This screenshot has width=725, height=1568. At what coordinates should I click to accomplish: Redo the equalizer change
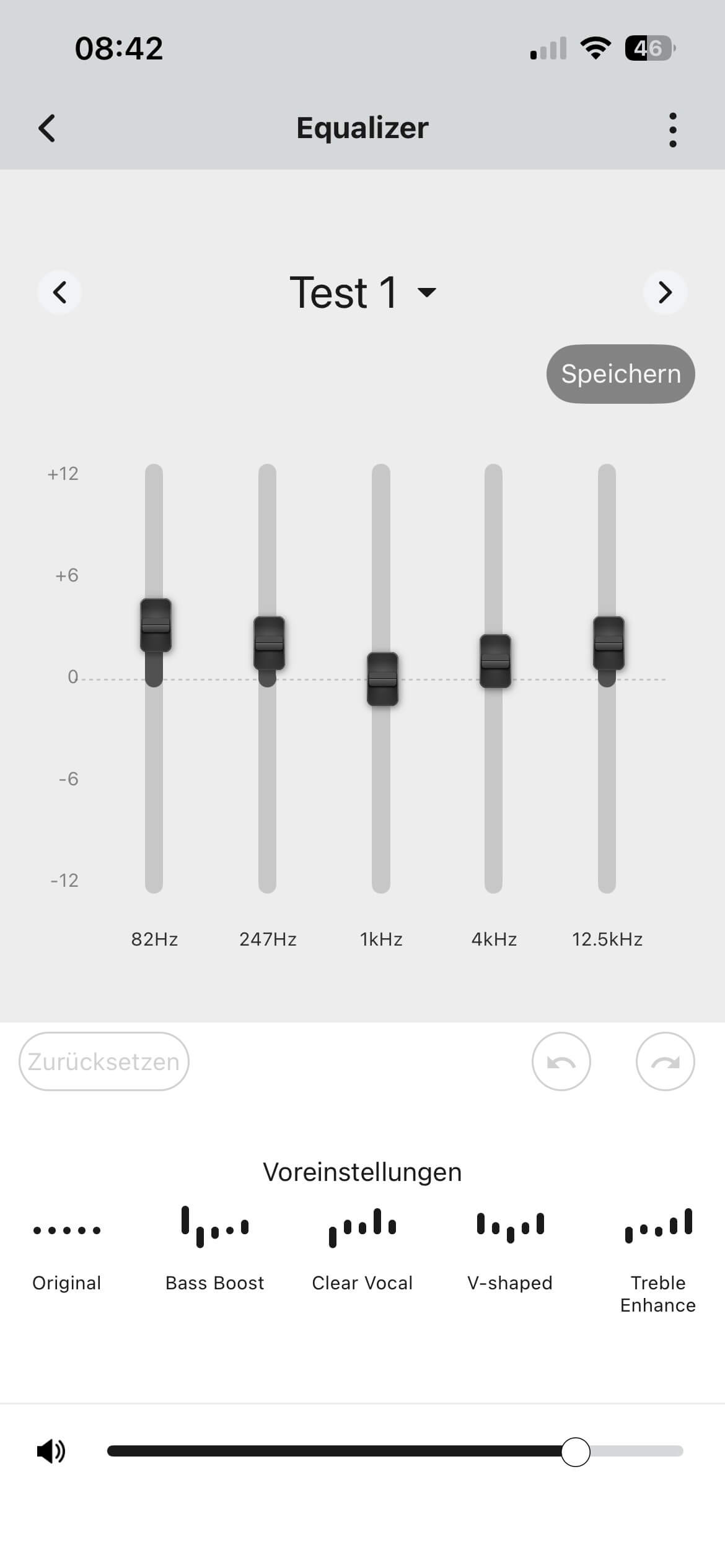click(x=666, y=1061)
